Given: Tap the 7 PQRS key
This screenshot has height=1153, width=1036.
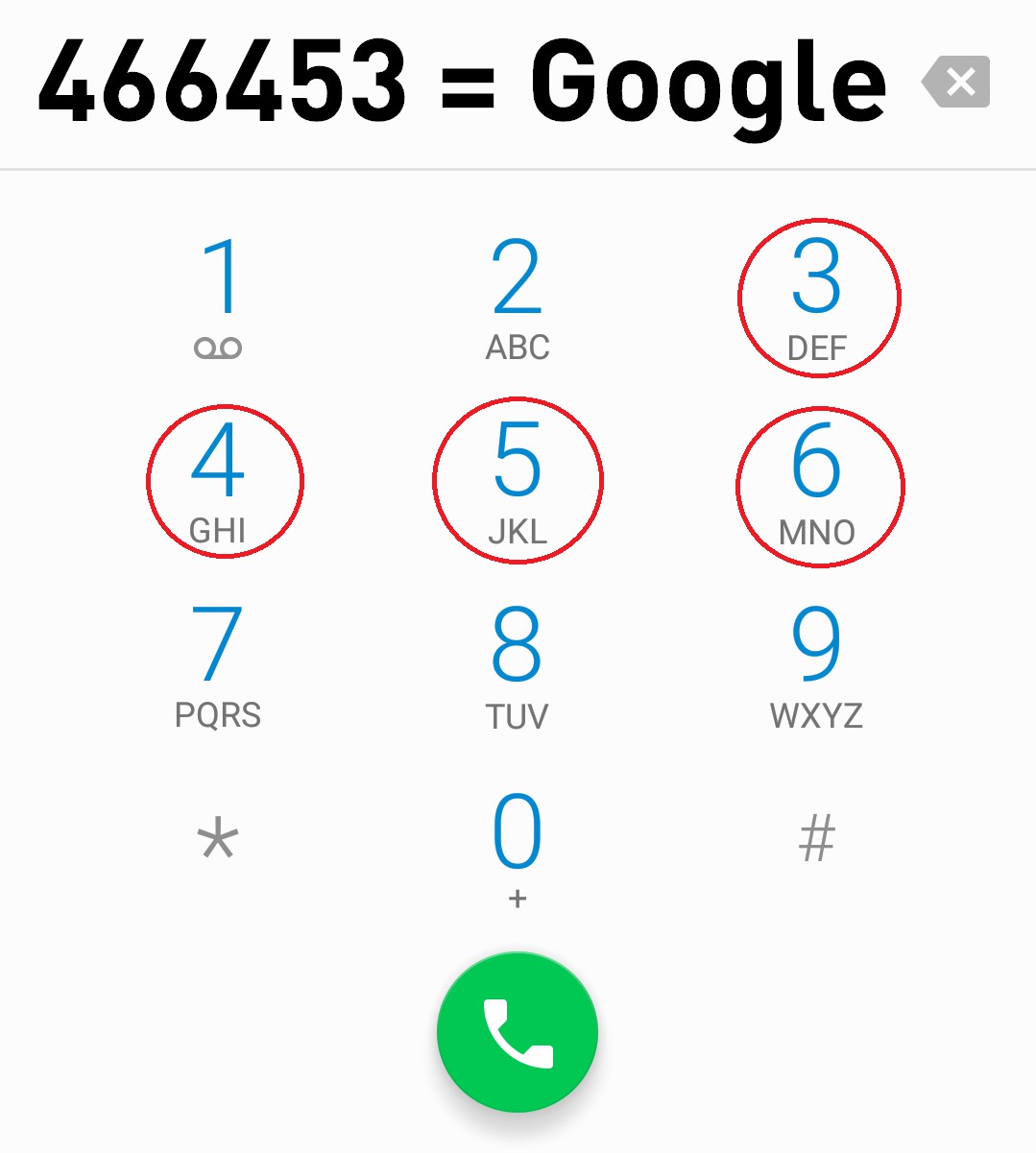Looking at the screenshot, I should [219, 664].
